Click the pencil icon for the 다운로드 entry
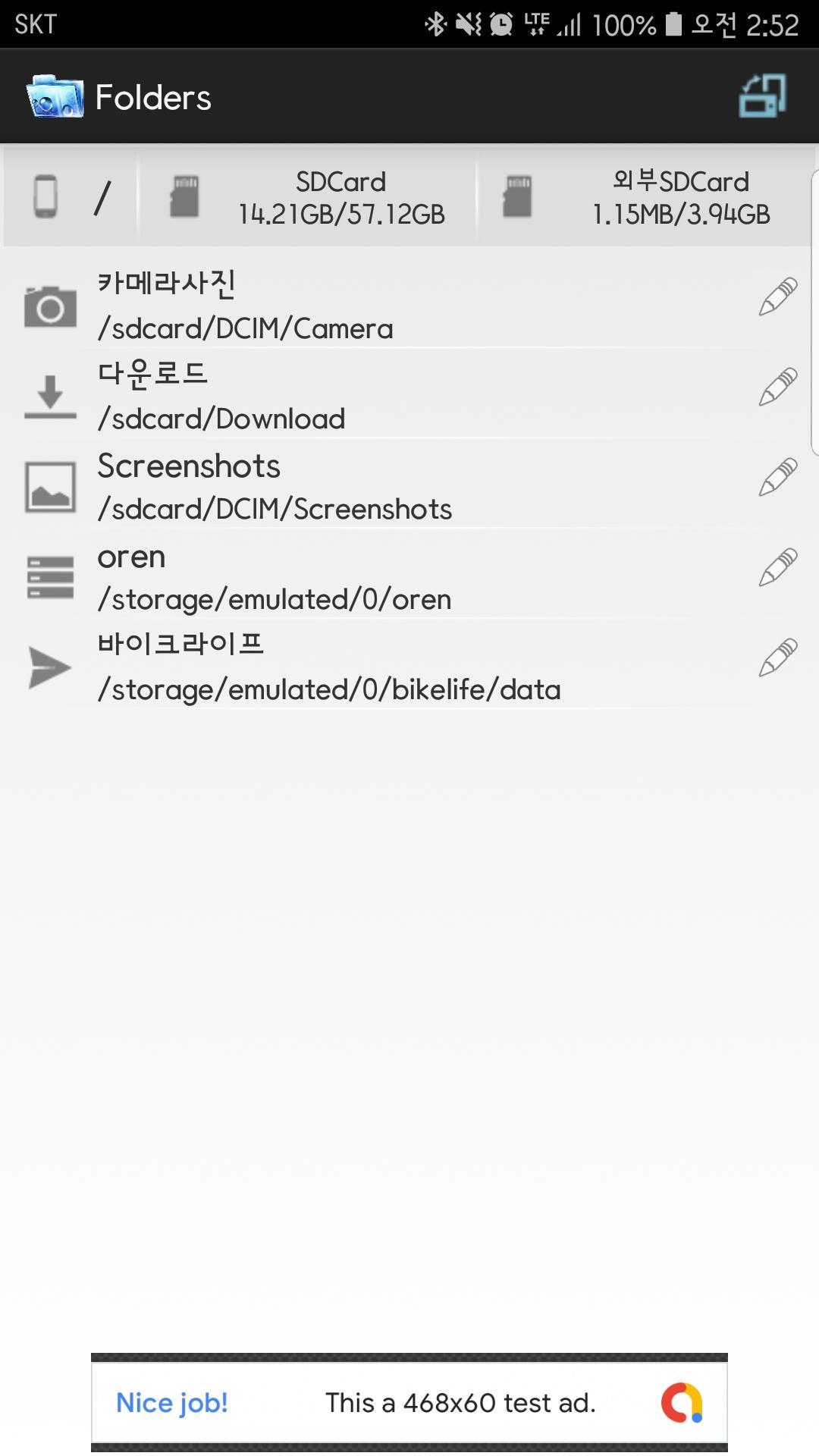Viewport: 819px width, 1456px height. [x=777, y=387]
